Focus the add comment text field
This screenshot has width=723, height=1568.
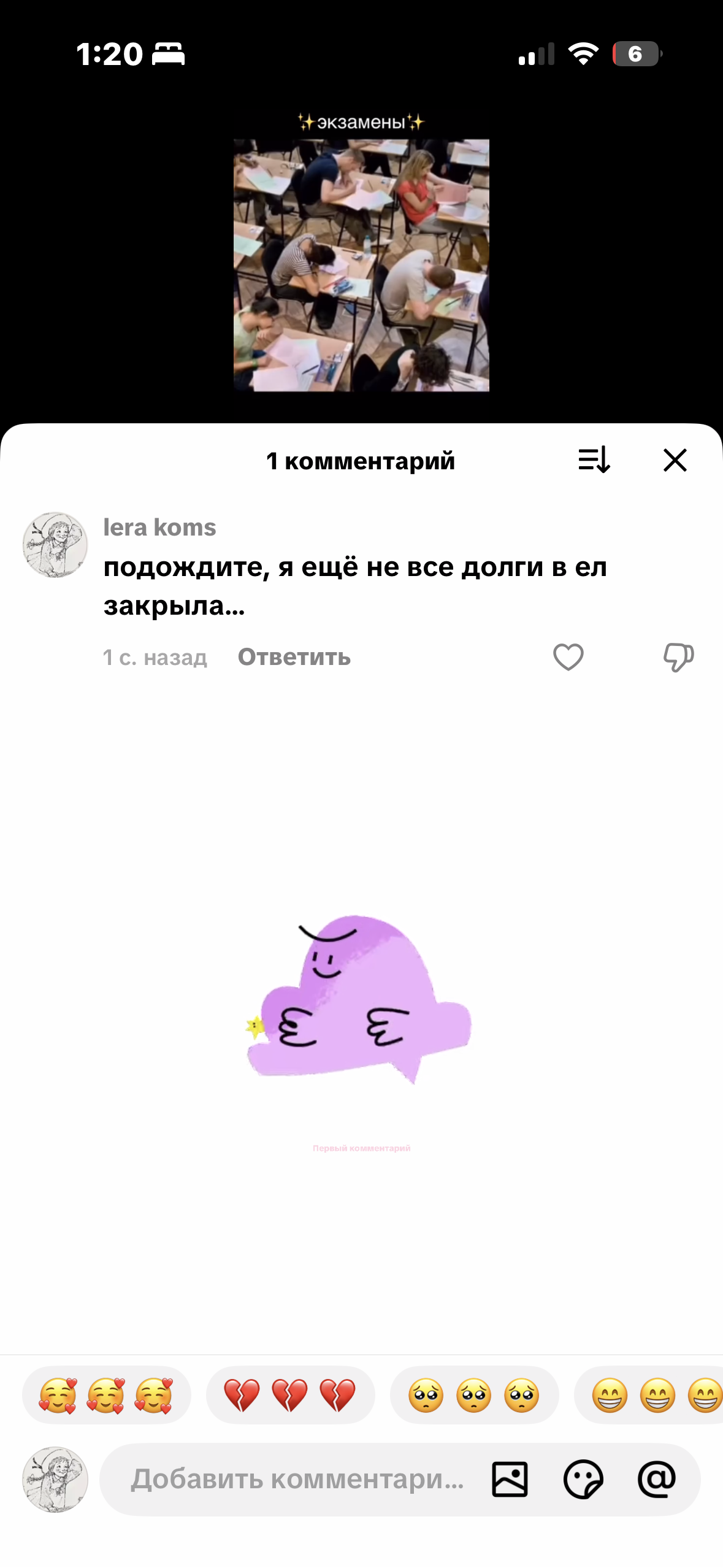click(x=297, y=1479)
